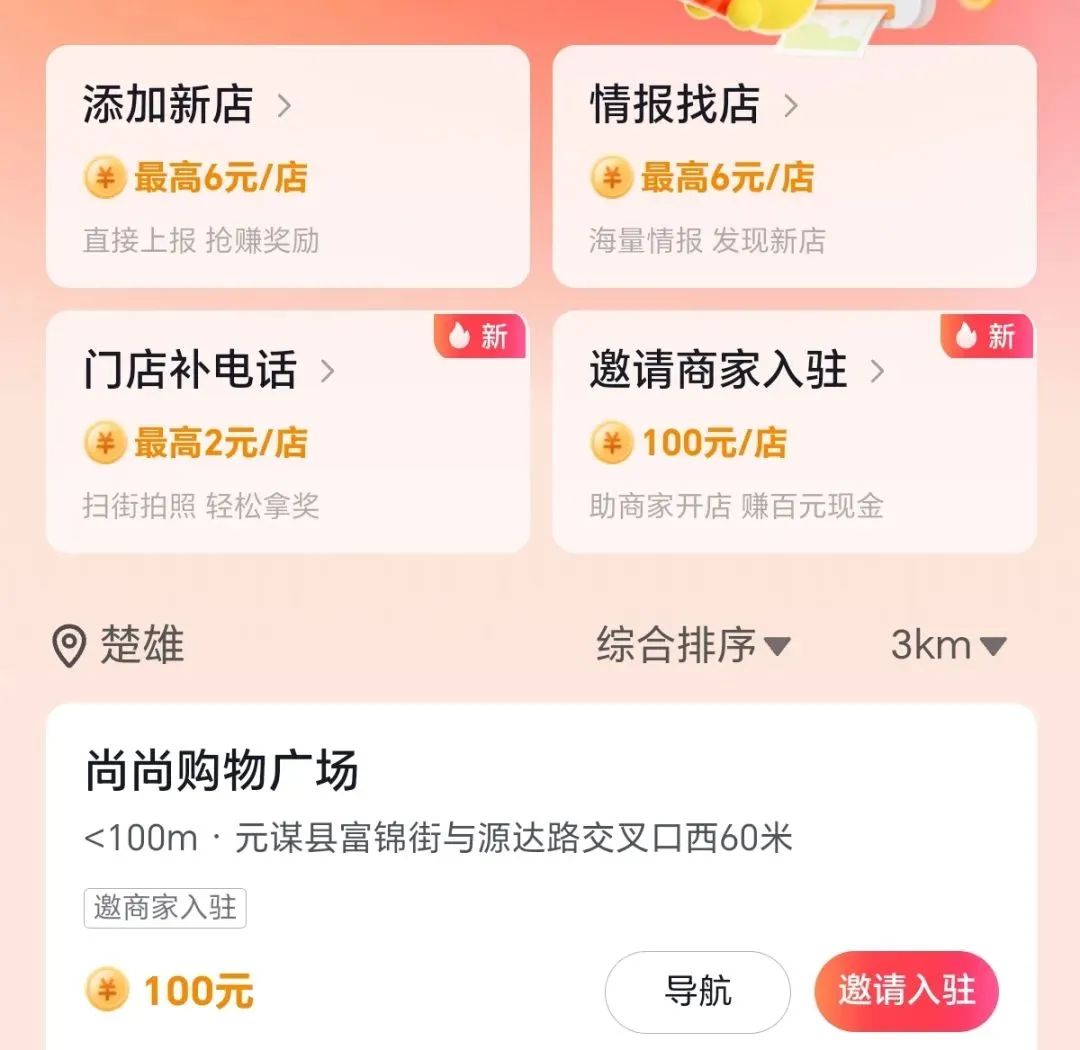Image resolution: width=1080 pixels, height=1050 pixels.
Task: Change the 楚雄 location
Action: point(119,646)
